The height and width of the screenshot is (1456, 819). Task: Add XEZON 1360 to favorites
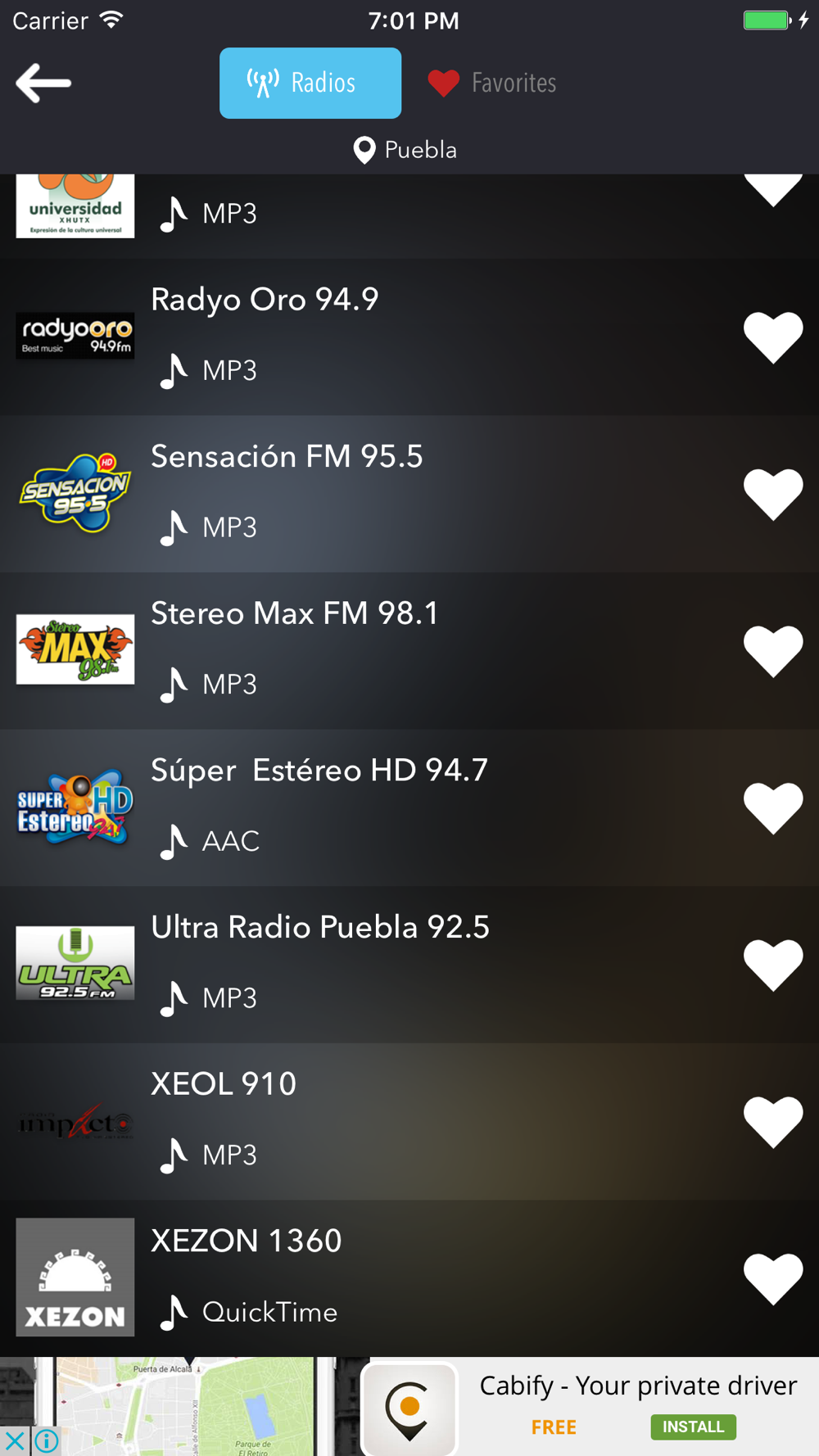(772, 1278)
